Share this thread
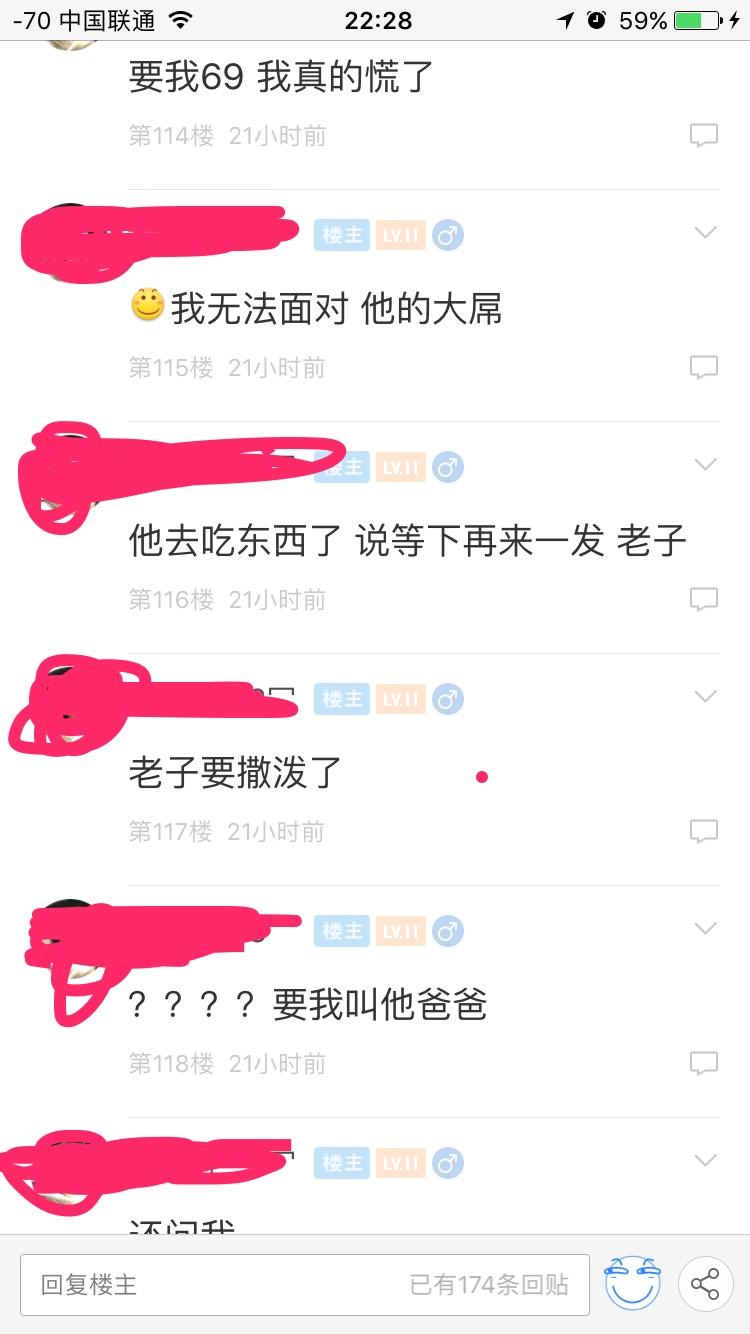Image resolution: width=750 pixels, height=1334 pixels. coord(705,1284)
